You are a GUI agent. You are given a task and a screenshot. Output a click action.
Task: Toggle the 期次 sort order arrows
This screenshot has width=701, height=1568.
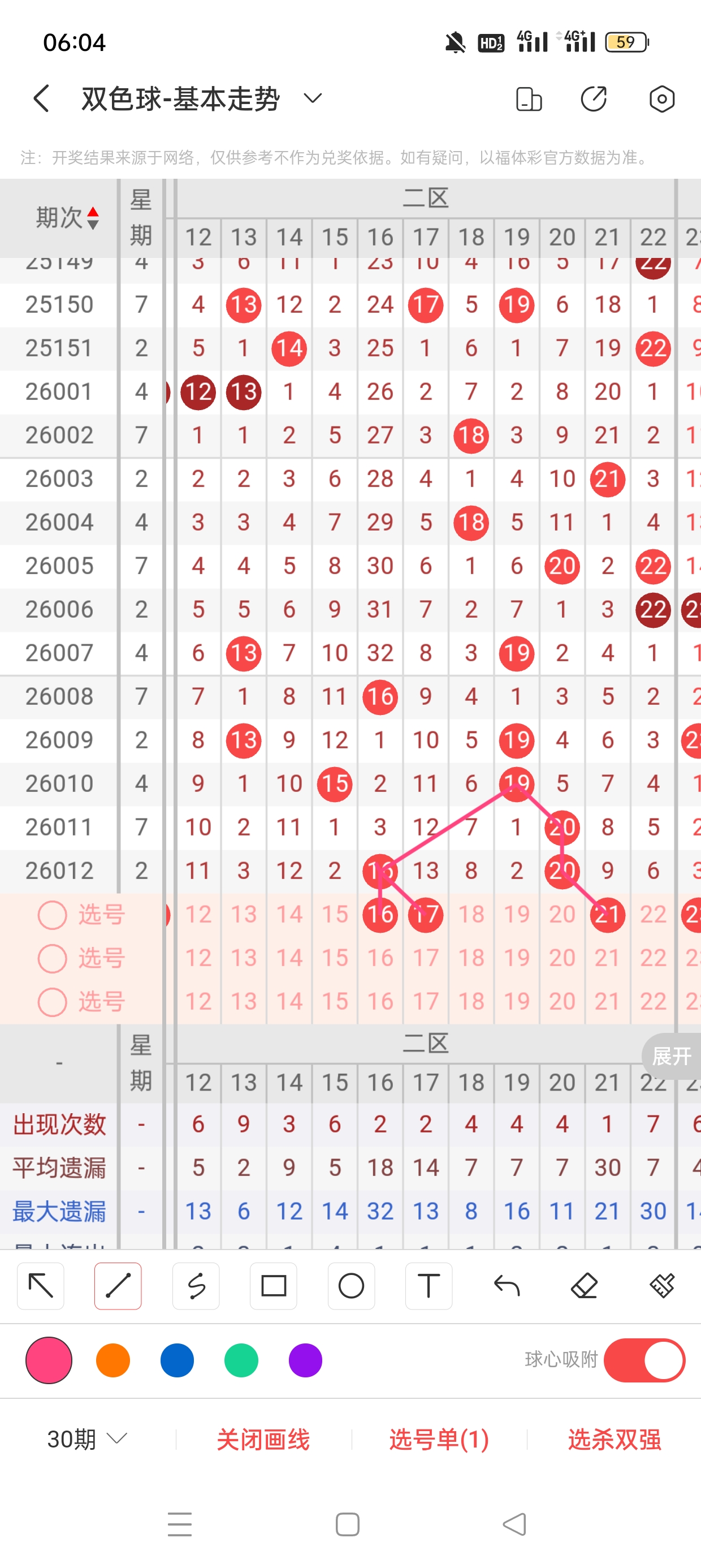pos(93,218)
